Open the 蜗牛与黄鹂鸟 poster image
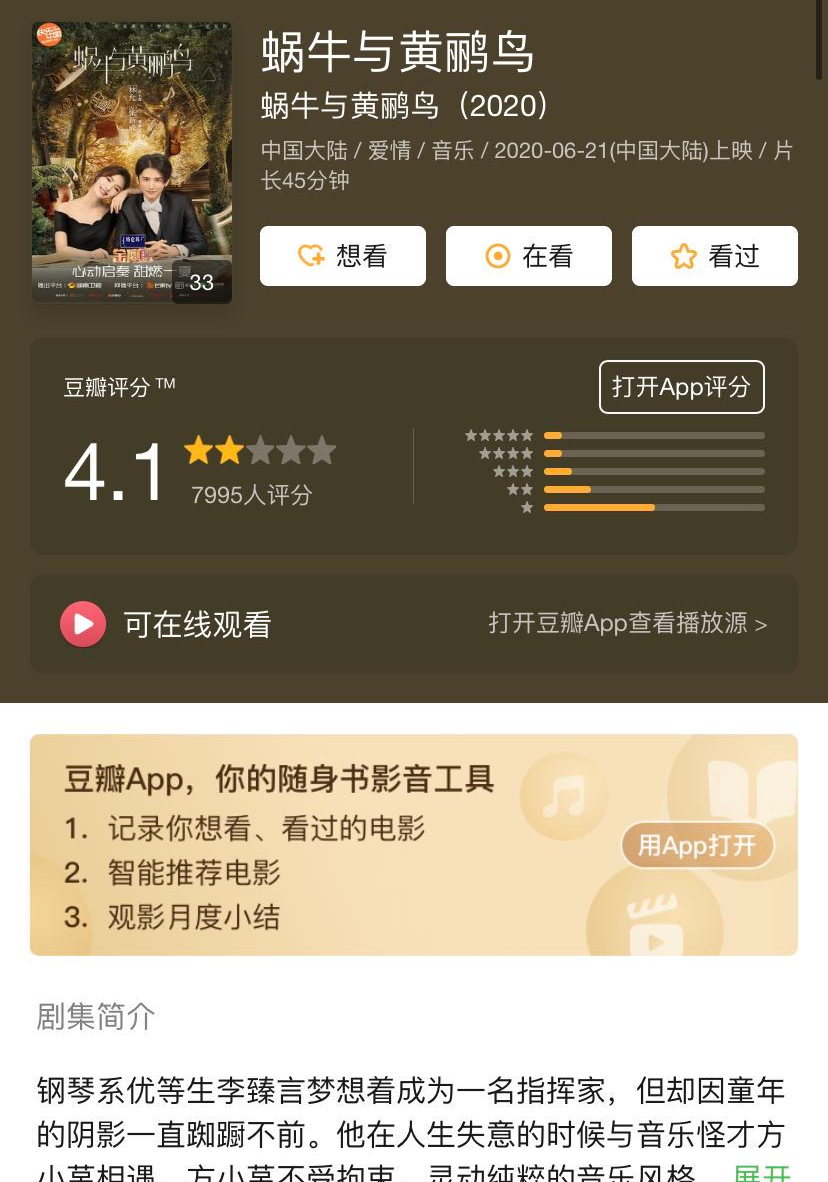 (132, 162)
